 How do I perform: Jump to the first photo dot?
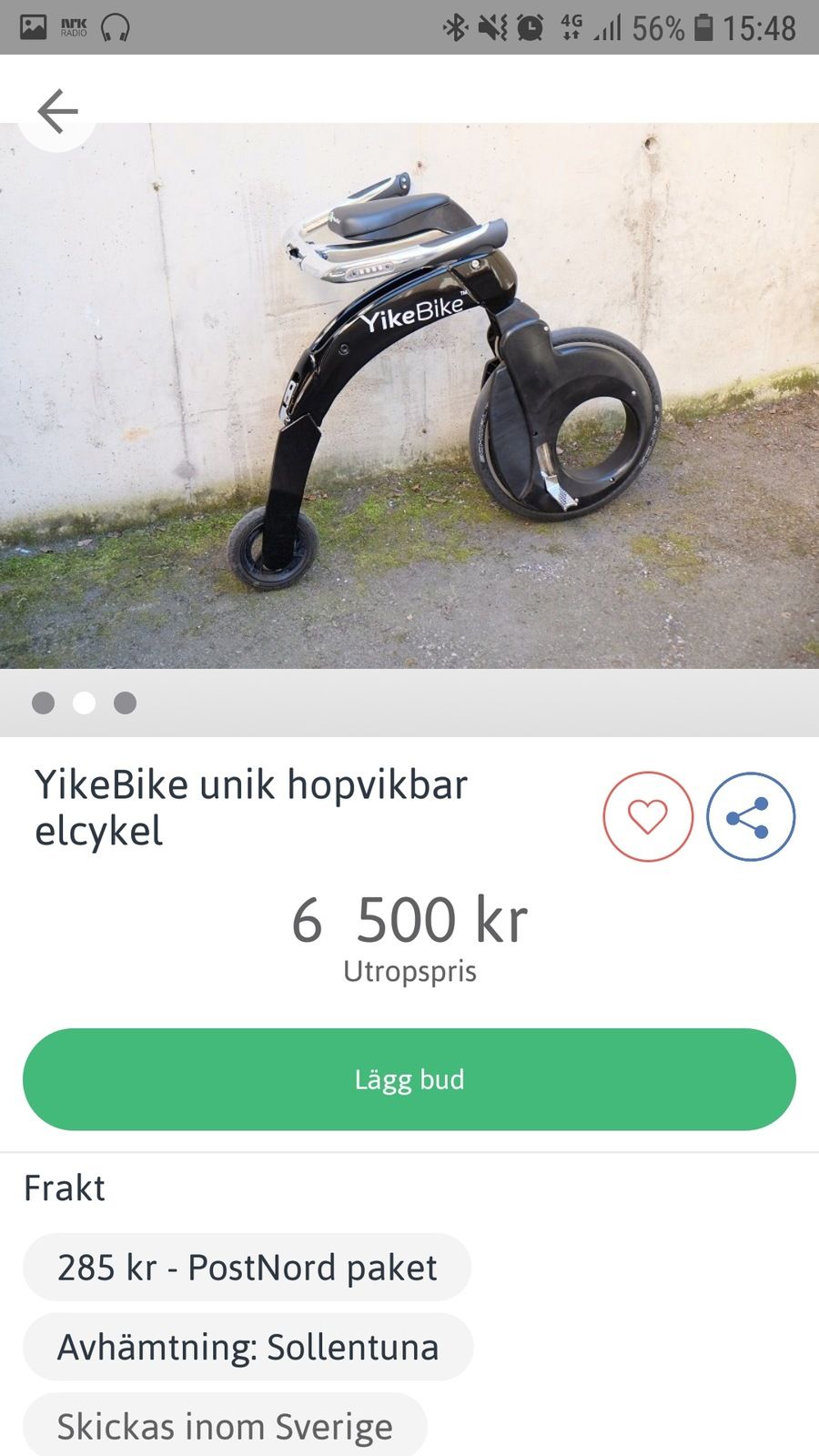tap(43, 703)
